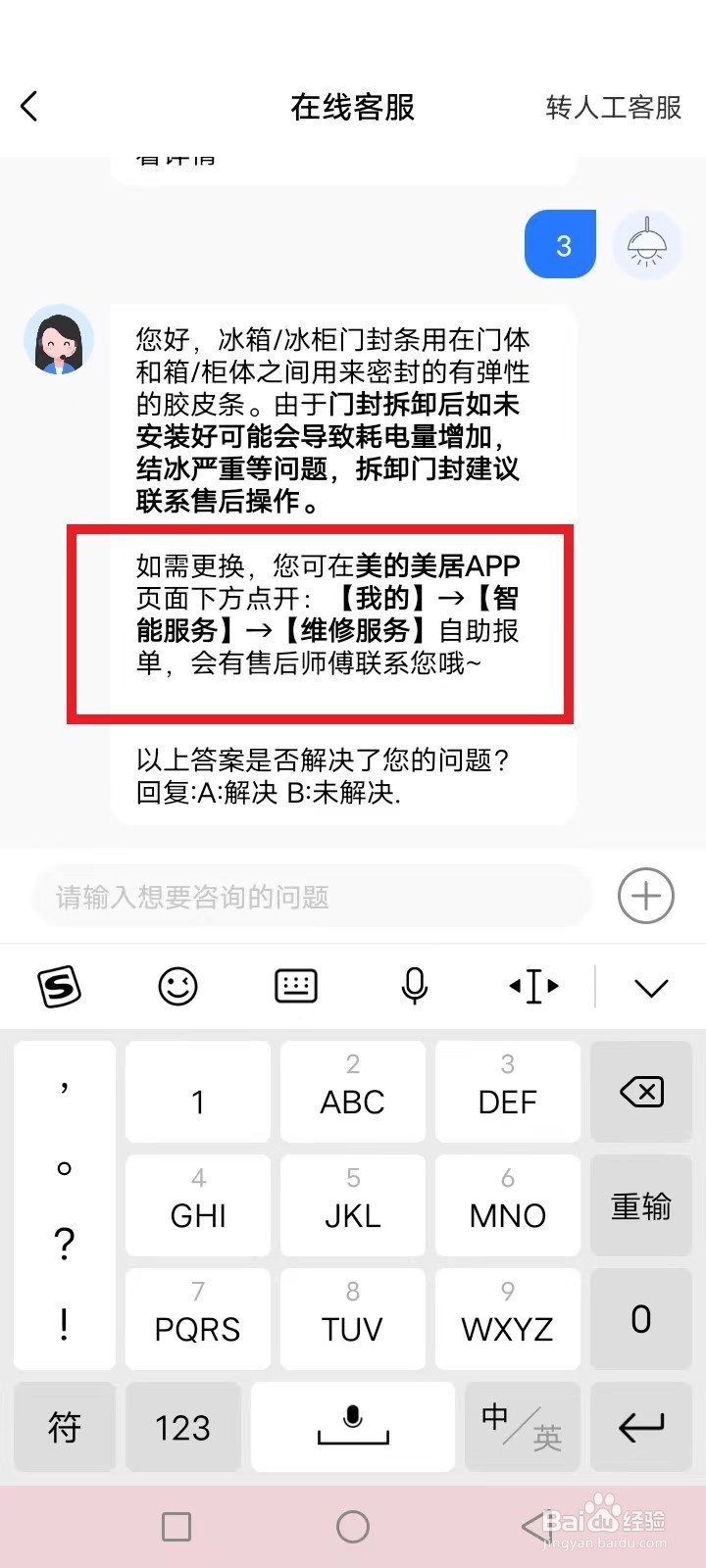Open the symbol panel with the 符 key

click(x=64, y=1427)
